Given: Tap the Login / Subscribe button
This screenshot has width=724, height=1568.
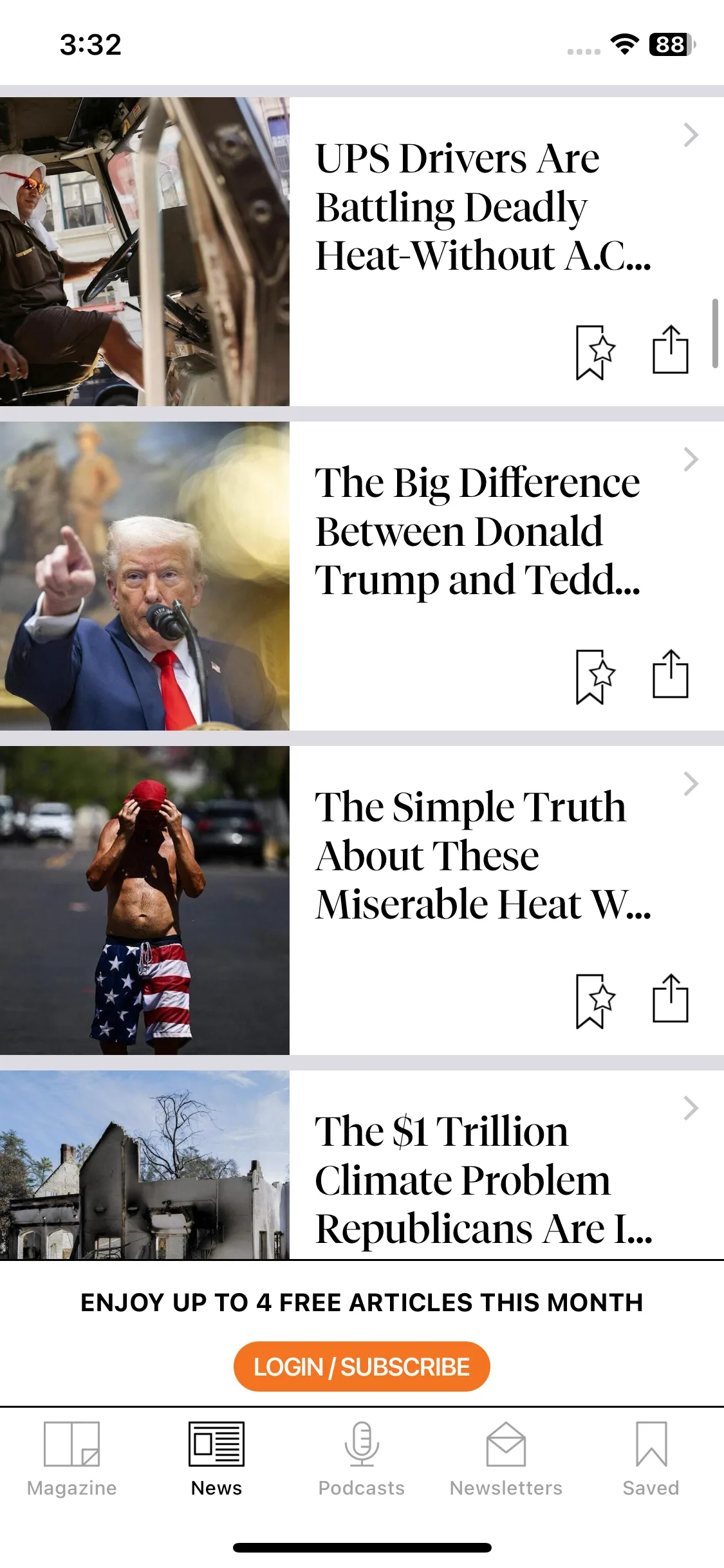Looking at the screenshot, I should coord(362,1367).
